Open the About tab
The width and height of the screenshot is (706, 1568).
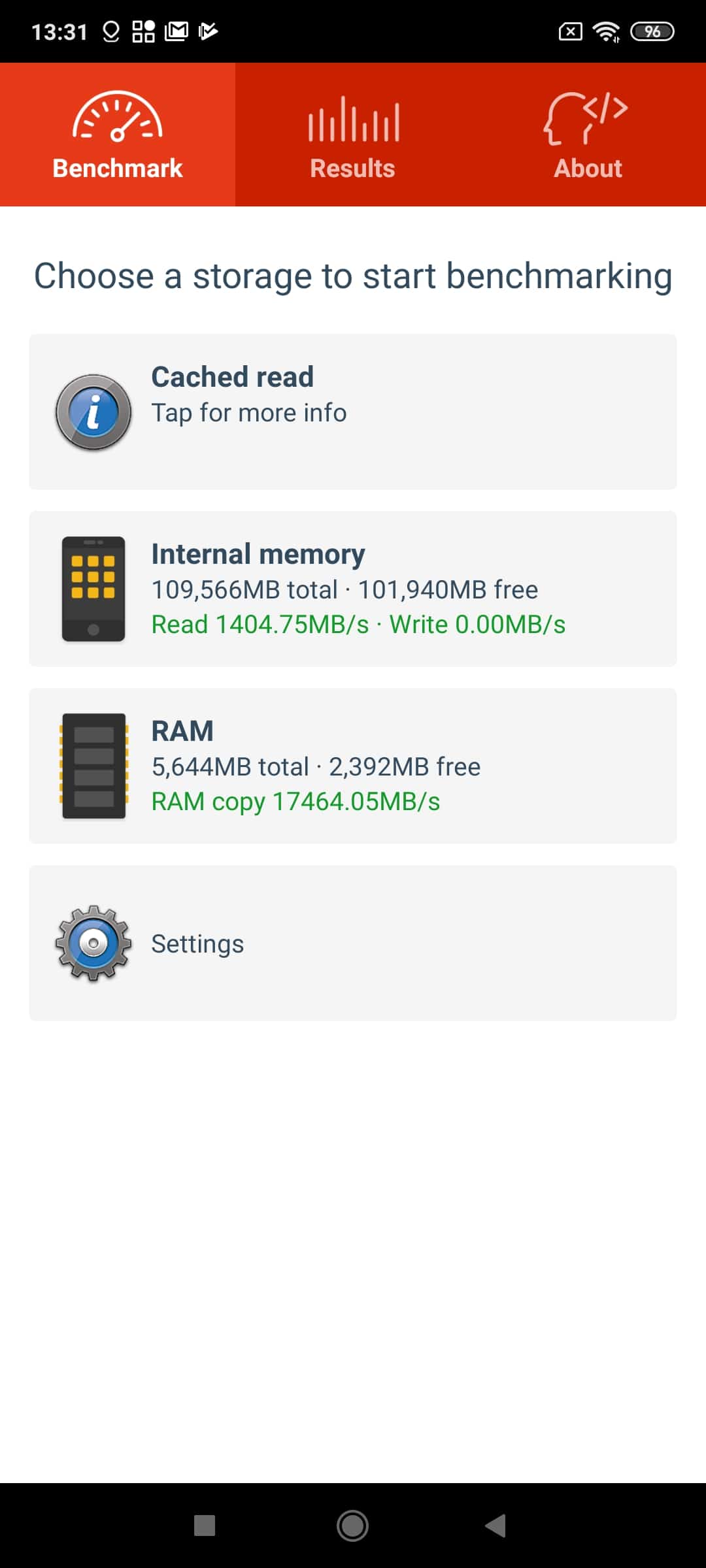pos(588,135)
